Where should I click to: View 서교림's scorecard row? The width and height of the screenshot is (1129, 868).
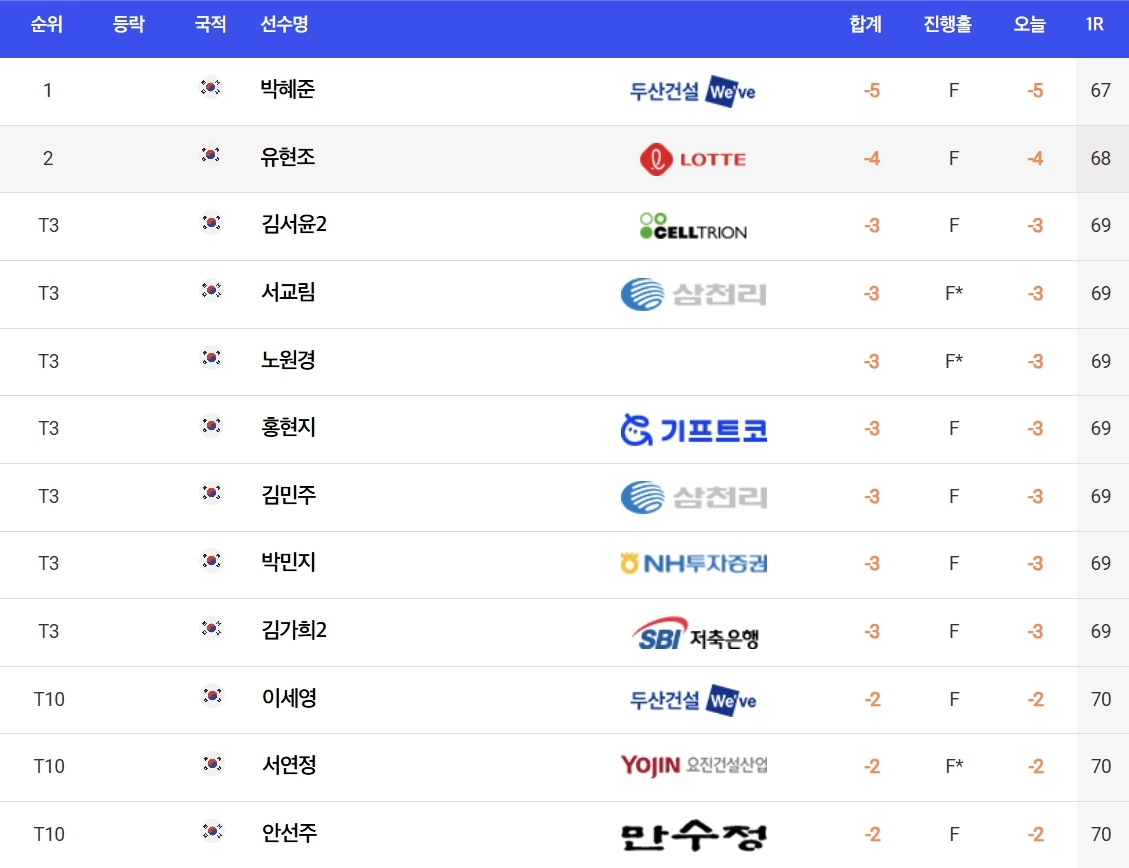click(x=564, y=294)
